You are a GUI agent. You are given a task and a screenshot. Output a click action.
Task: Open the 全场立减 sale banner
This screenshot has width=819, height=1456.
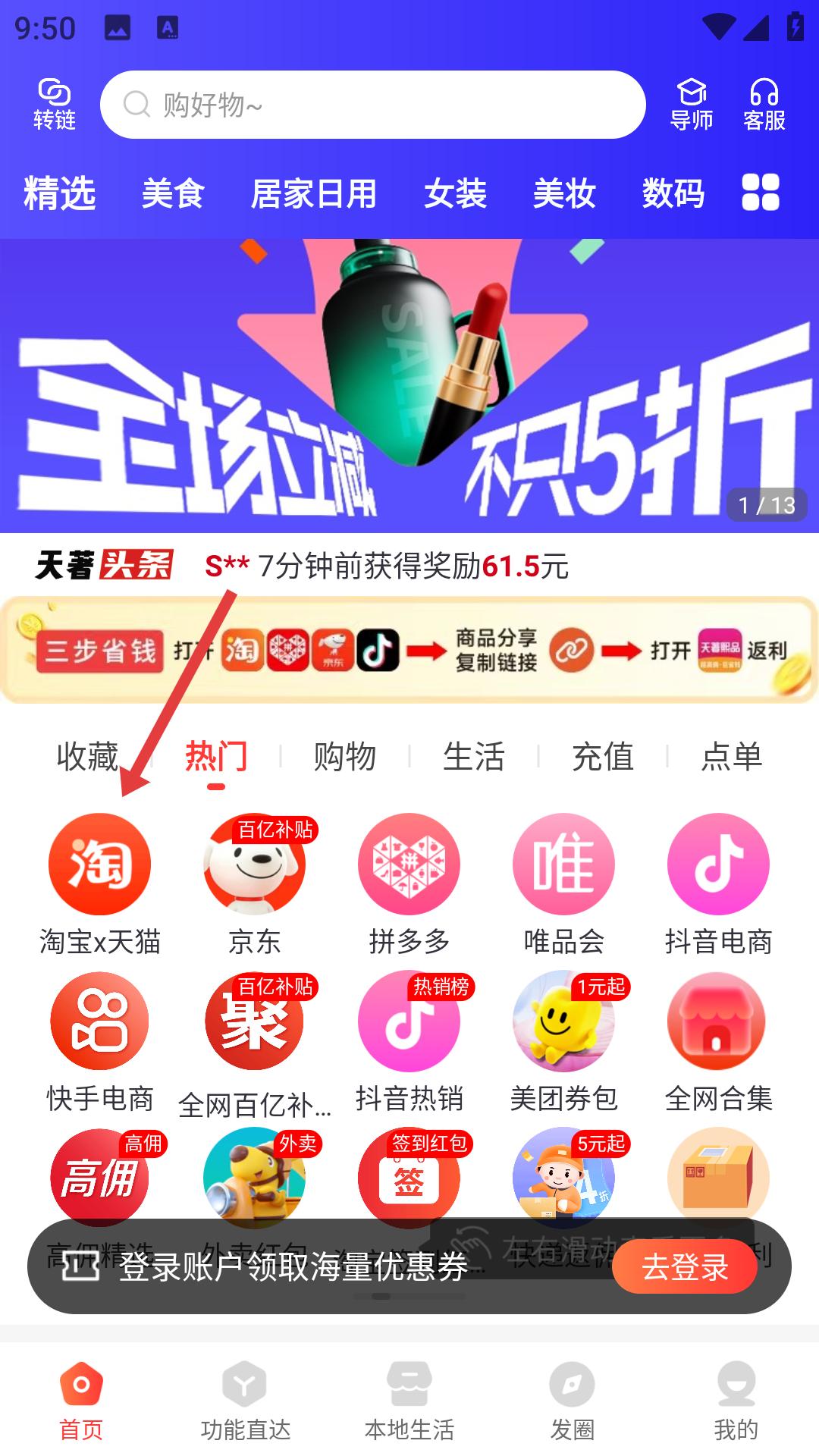[409, 385]
